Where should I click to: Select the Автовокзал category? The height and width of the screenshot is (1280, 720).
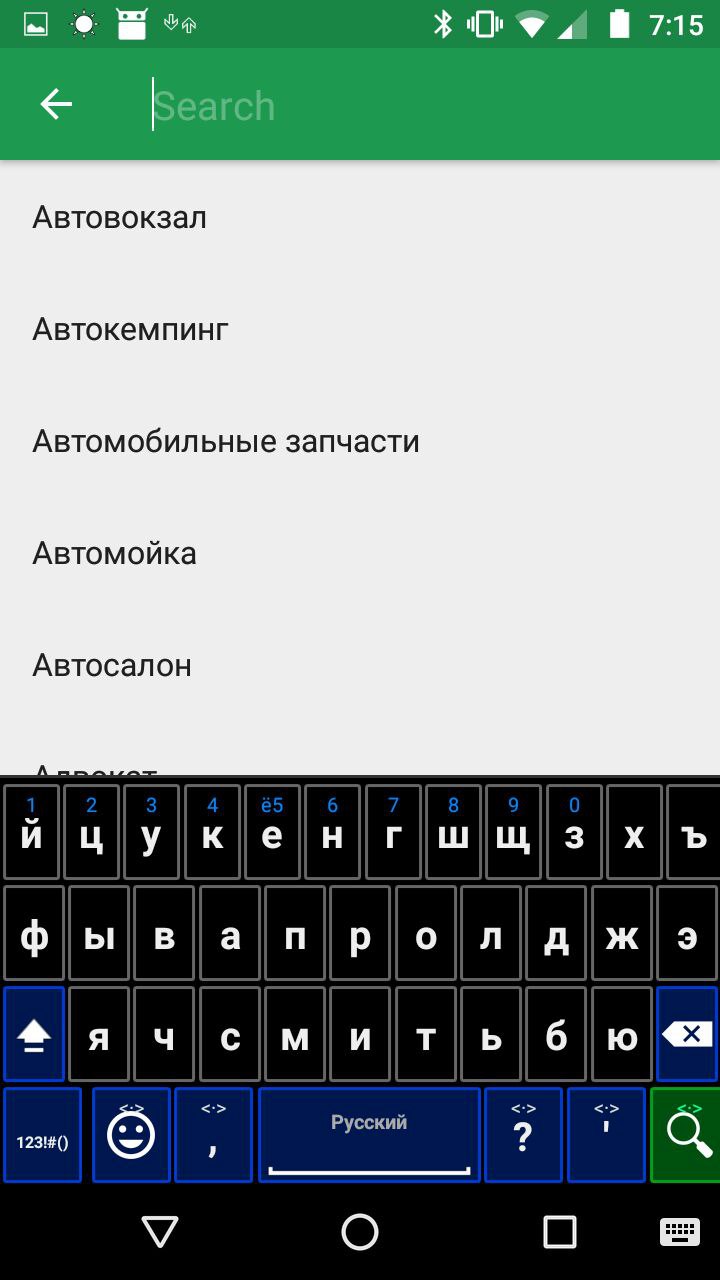point(360,217)
